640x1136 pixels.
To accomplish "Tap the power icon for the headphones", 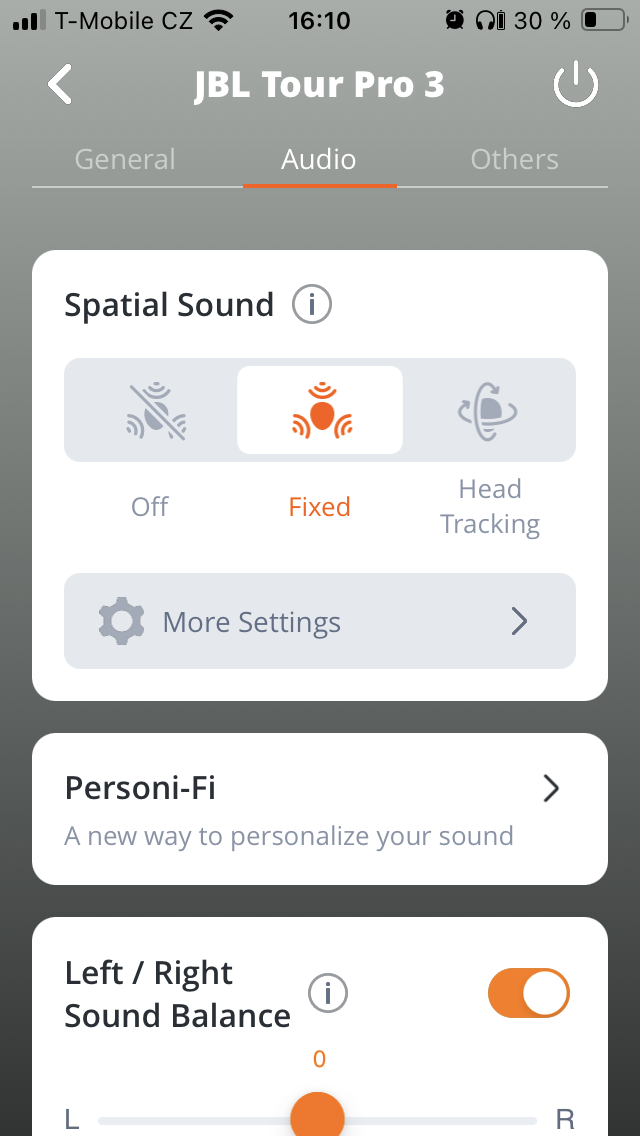I will click(576, 84).
